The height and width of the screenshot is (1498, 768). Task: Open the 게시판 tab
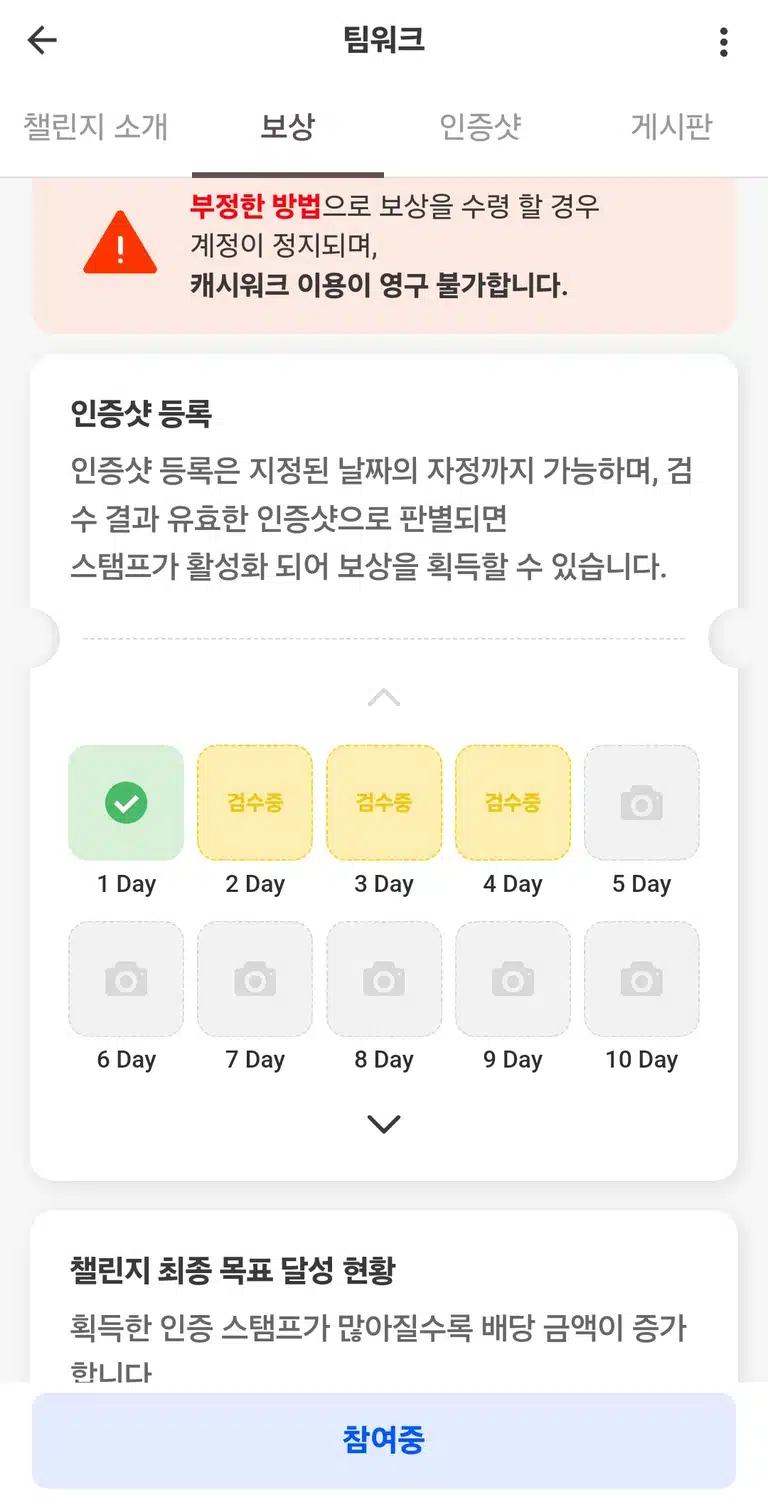tap(672, 127)
